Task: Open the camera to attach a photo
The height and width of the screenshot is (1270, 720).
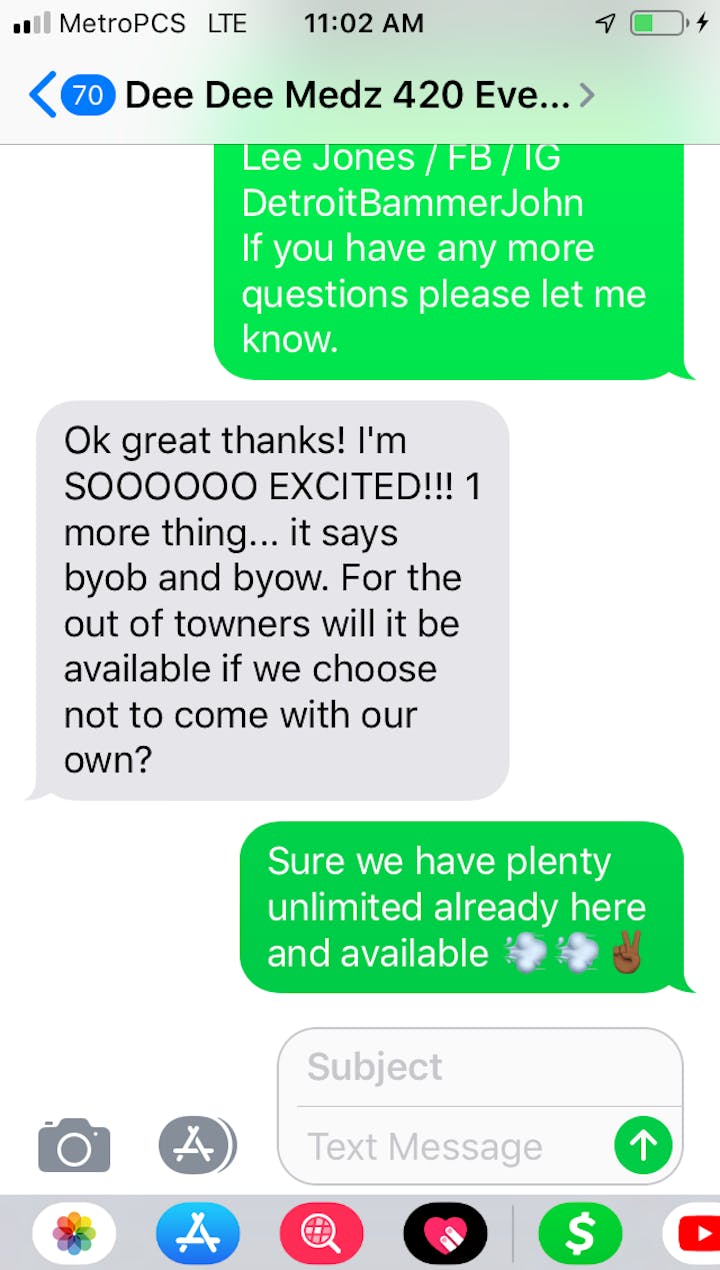Action: [x=74, y=1145]
